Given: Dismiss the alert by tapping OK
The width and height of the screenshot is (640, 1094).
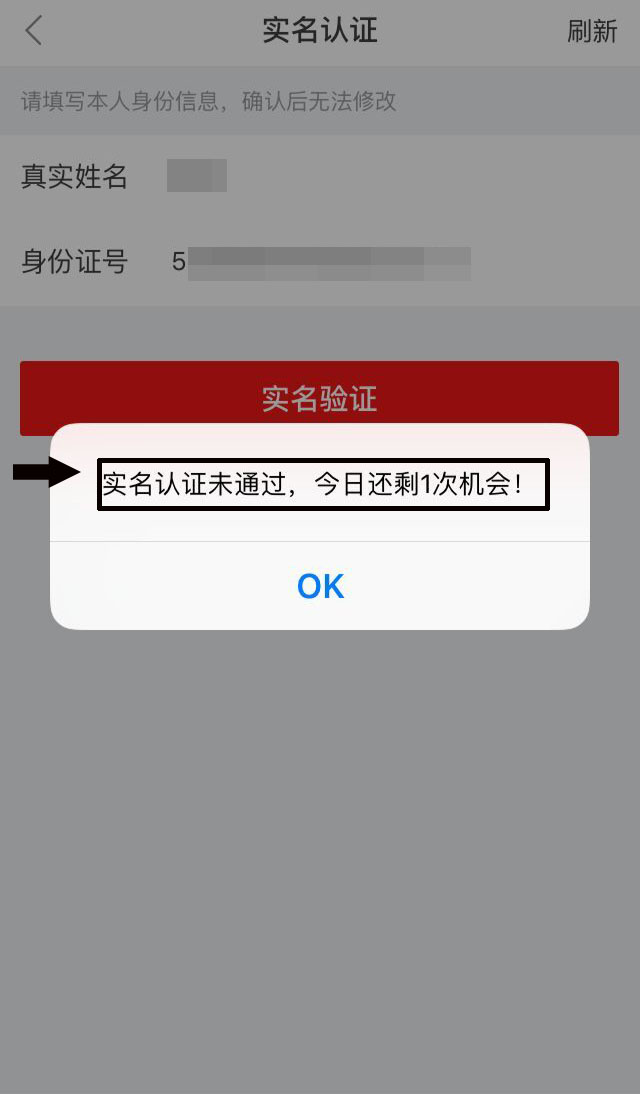Looking at the screenshot, I should tap(320, 586).
